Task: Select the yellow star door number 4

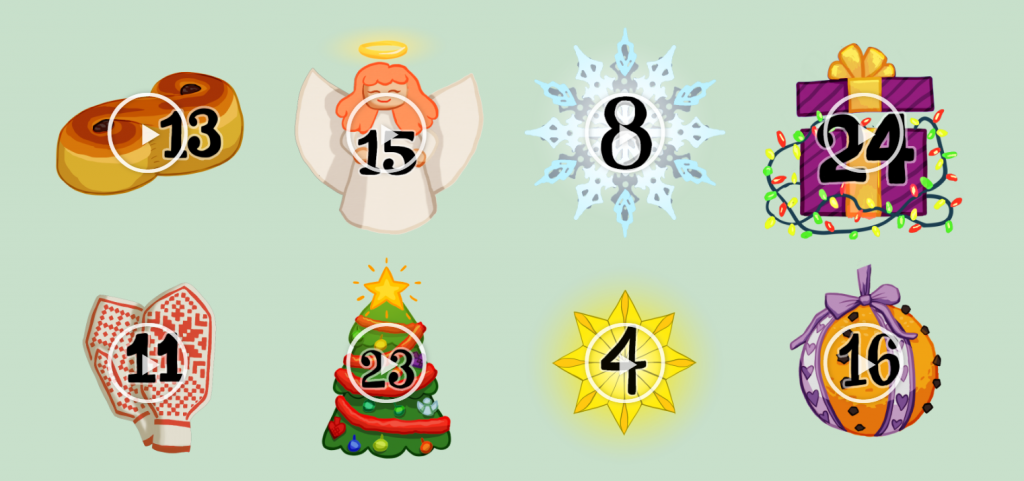Action: tap(624, 362)
